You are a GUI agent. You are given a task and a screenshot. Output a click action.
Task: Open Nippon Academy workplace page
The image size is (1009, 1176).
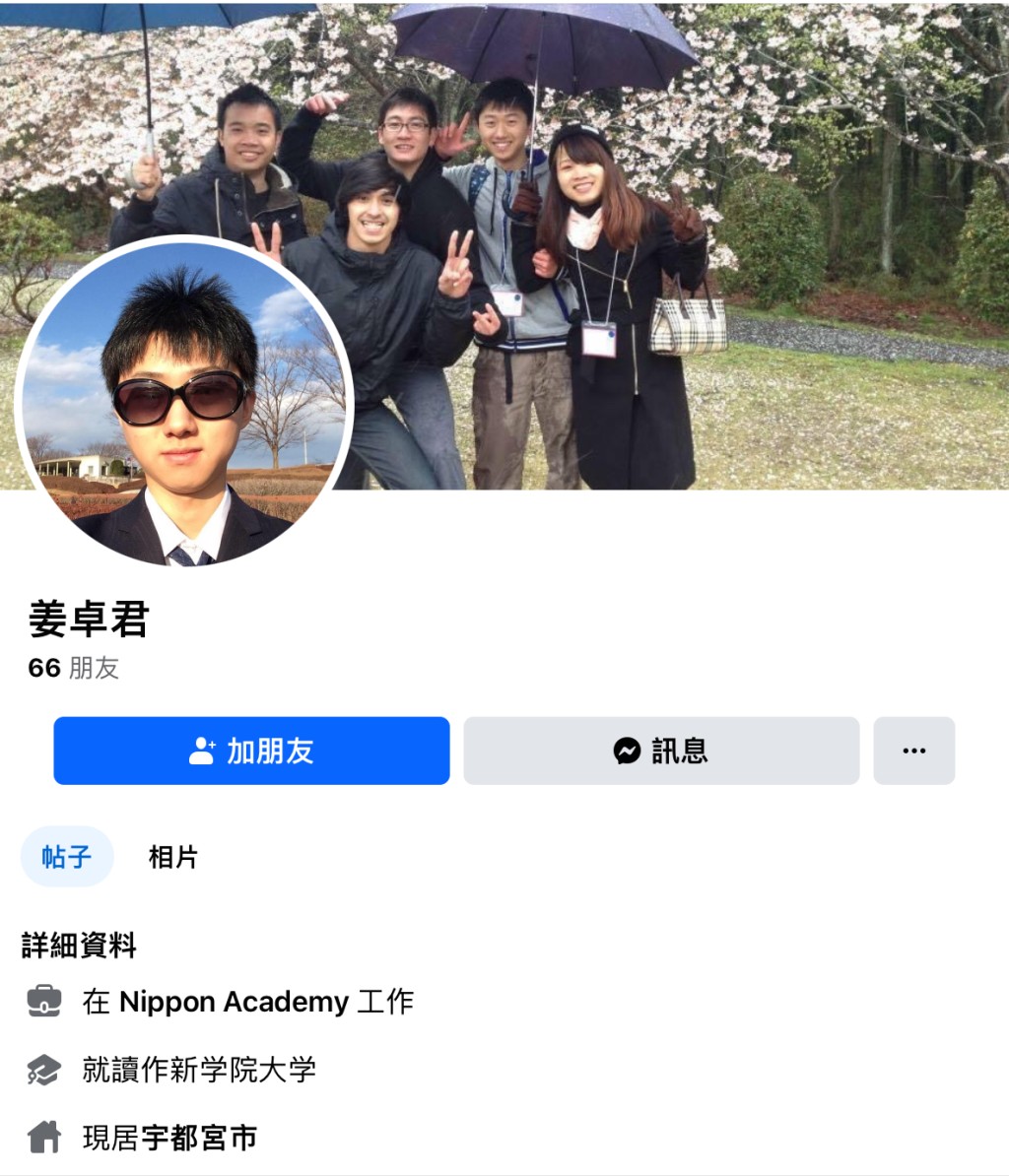[234, 1002]
